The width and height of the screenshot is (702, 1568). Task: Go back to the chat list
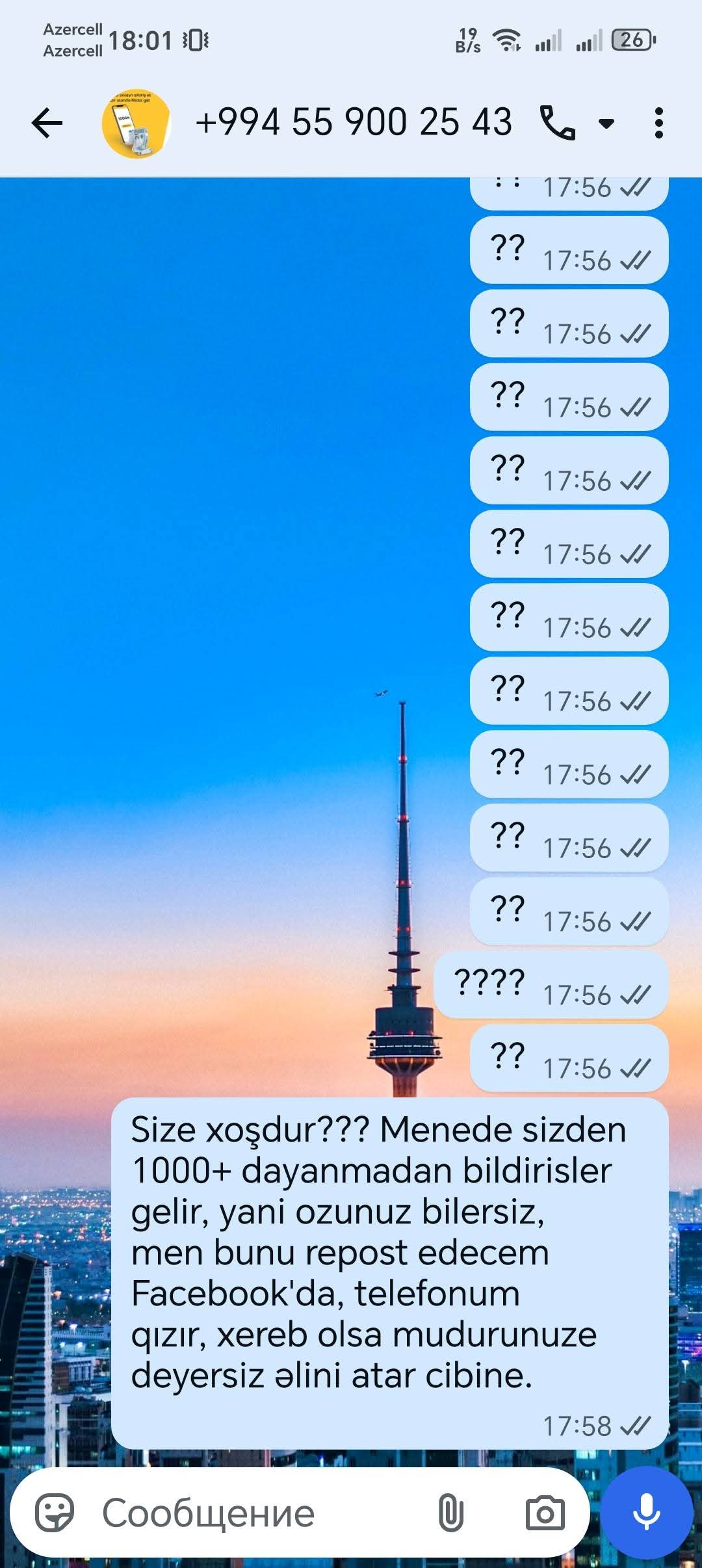pos(47,123)
